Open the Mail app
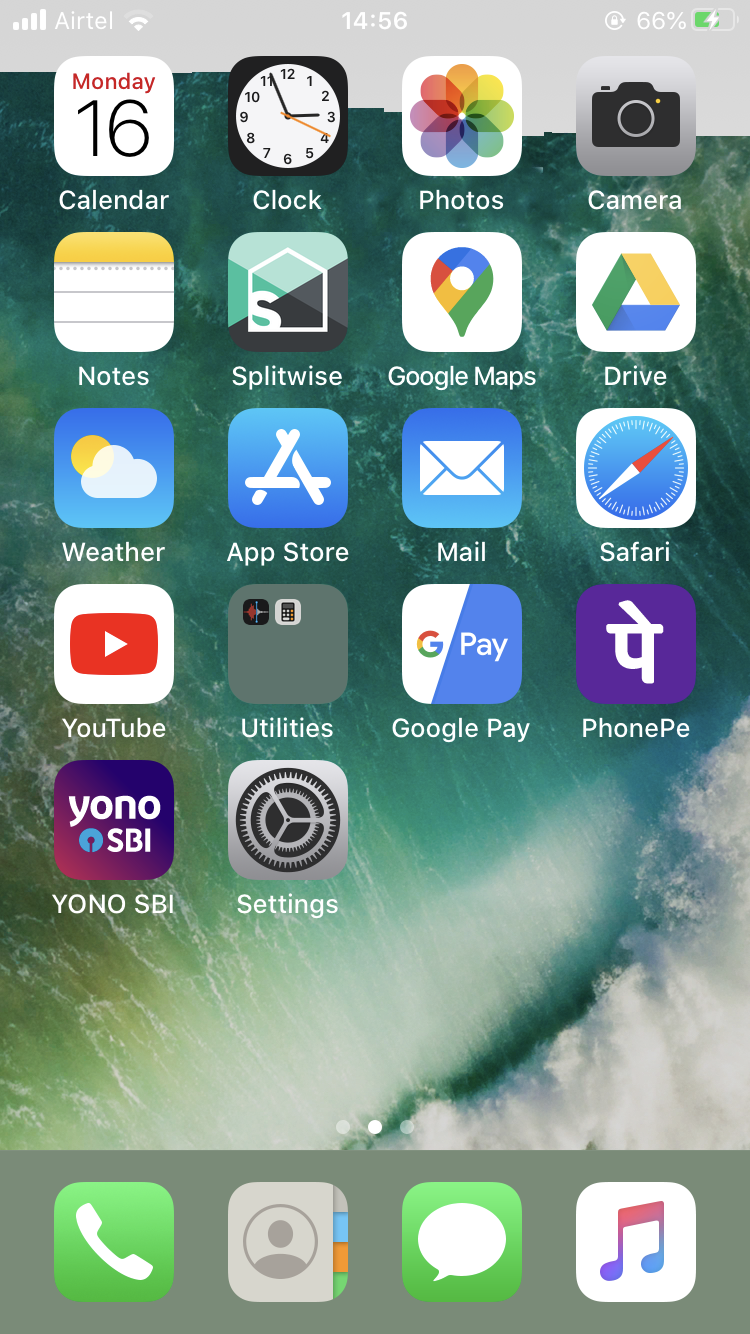 click(462, 468)
